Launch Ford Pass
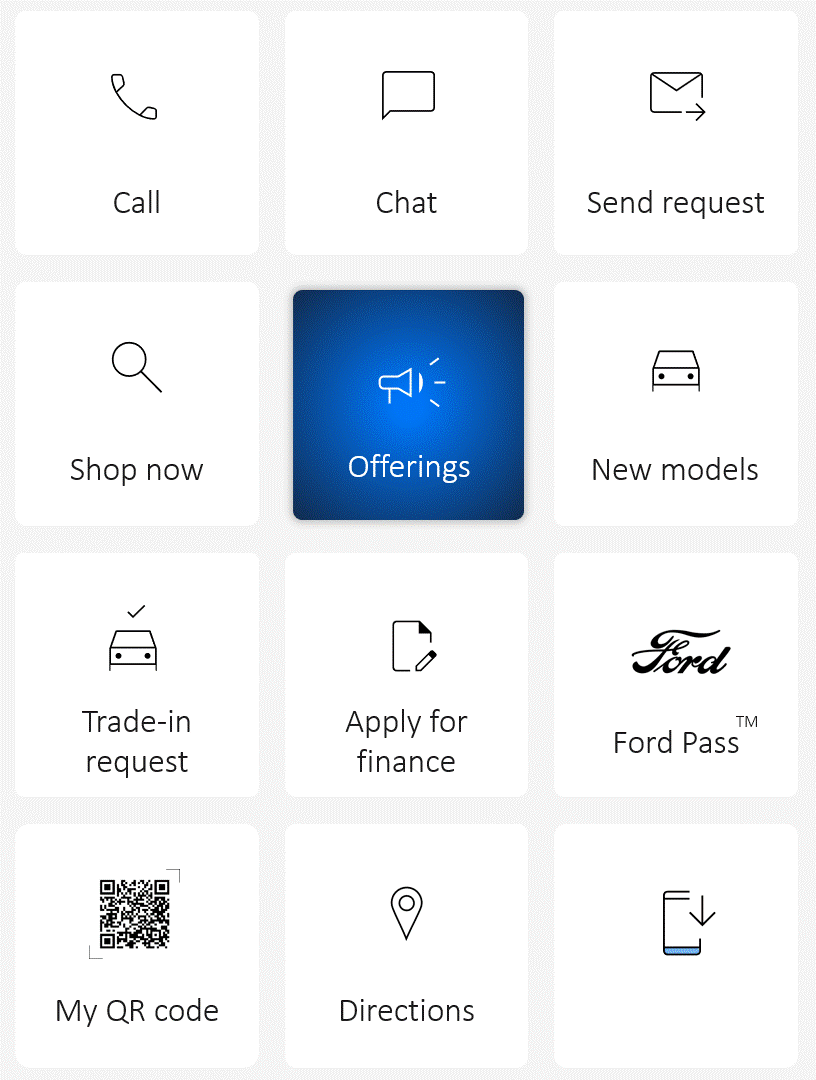Screen dimensions: 816x1080 (676, 675)
